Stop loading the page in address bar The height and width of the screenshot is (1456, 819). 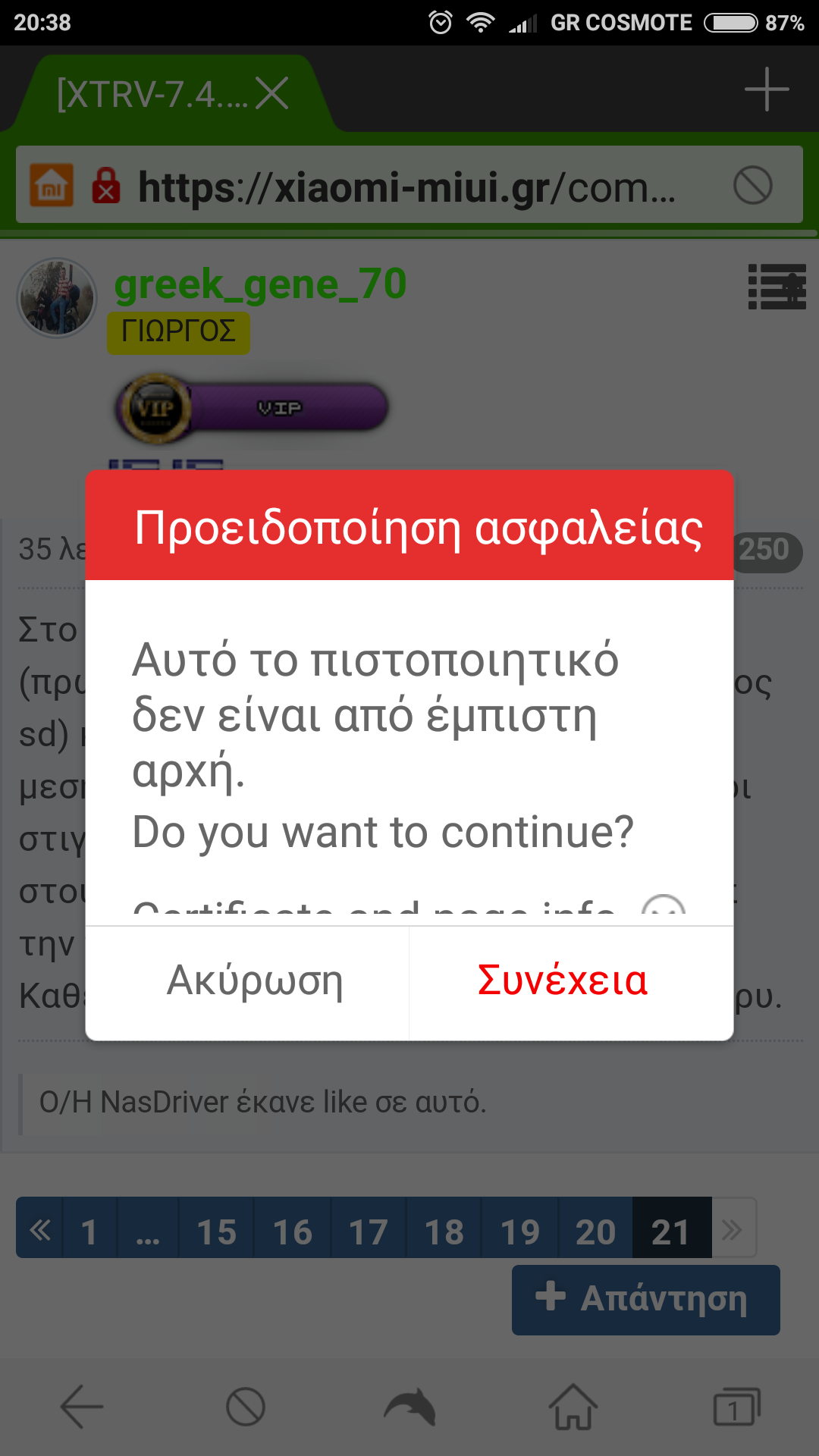coord(753,186)
